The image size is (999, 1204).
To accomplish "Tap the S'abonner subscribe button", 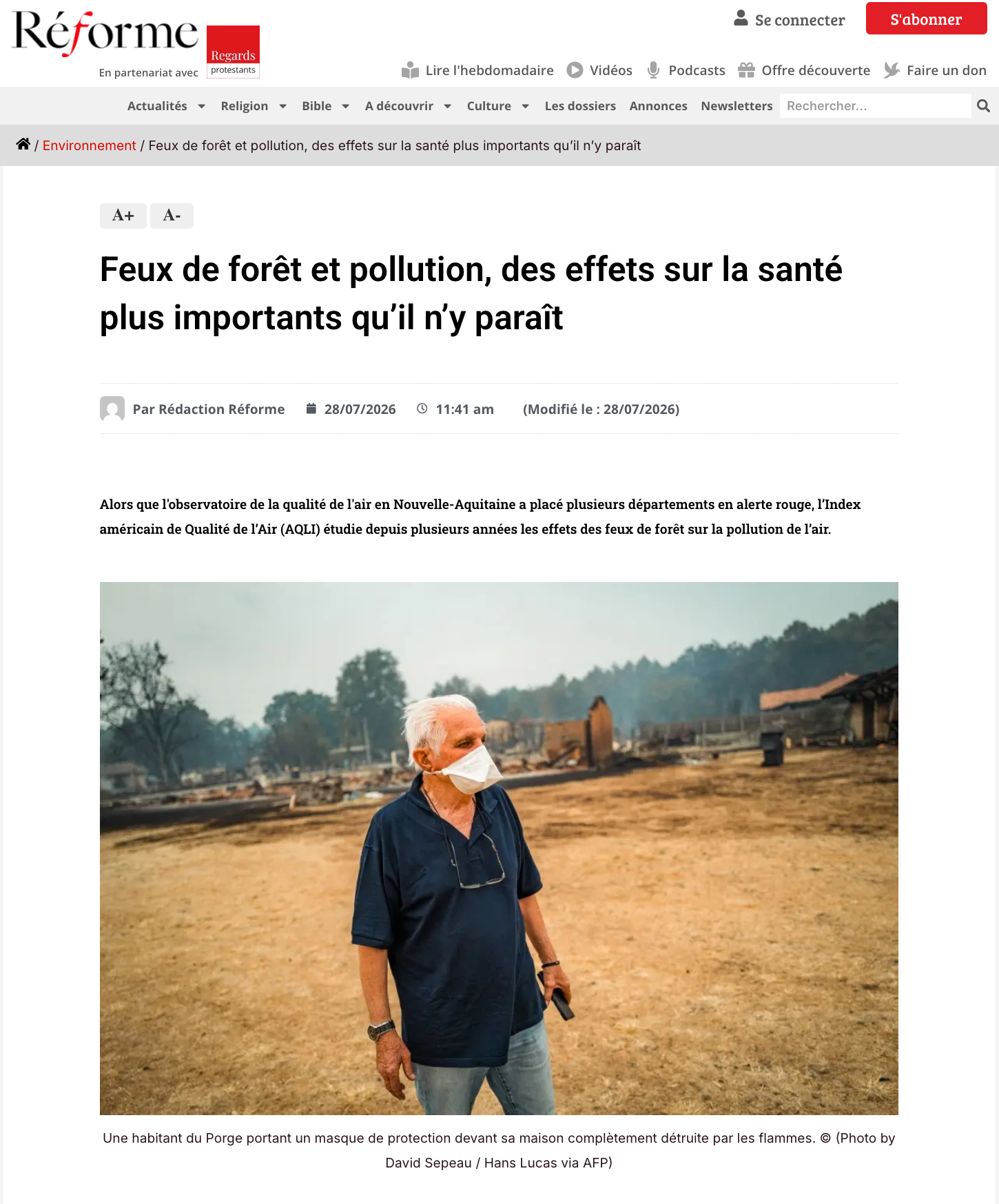I will 926,19.
